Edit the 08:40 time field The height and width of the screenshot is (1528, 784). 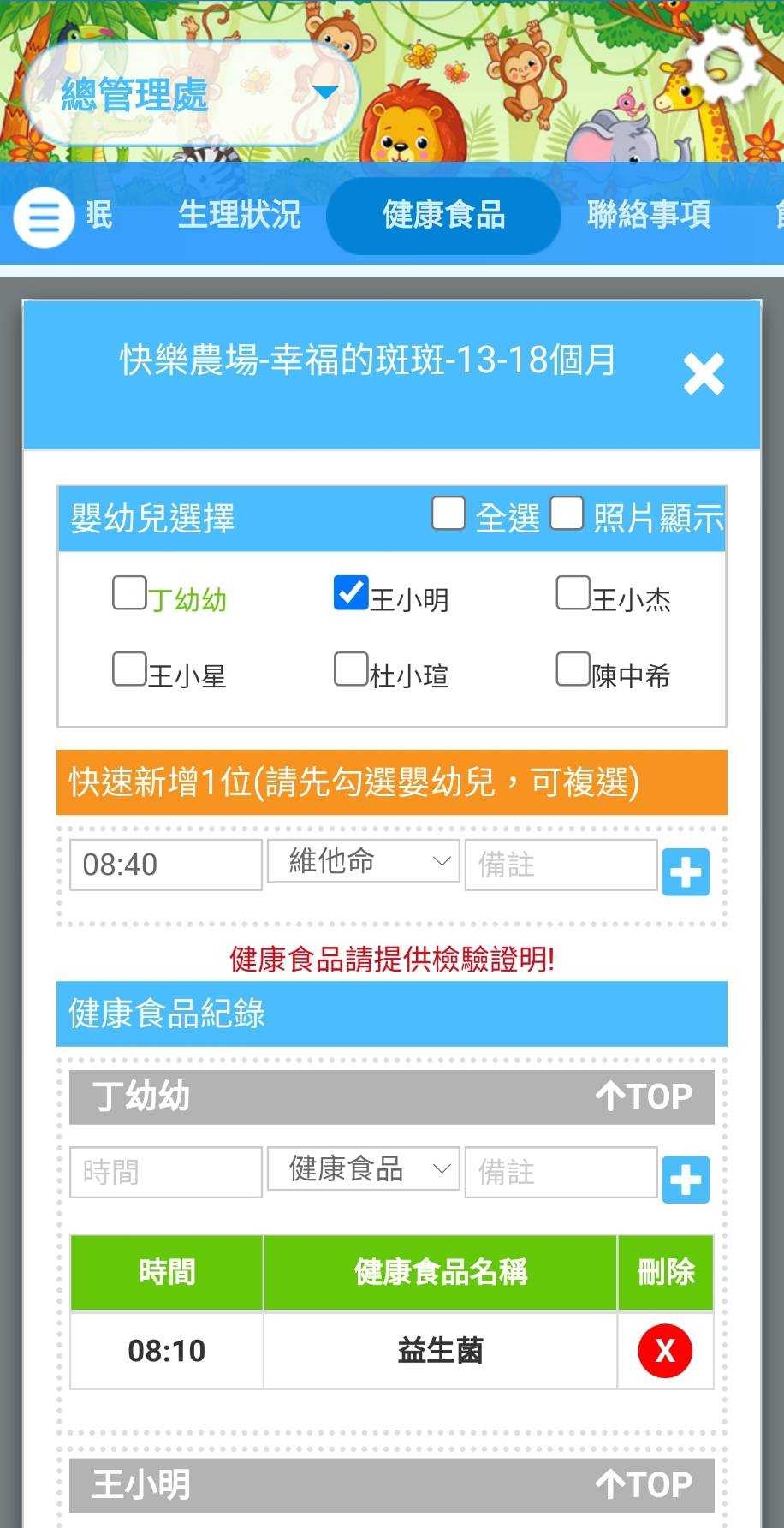(x=165, y=865)
